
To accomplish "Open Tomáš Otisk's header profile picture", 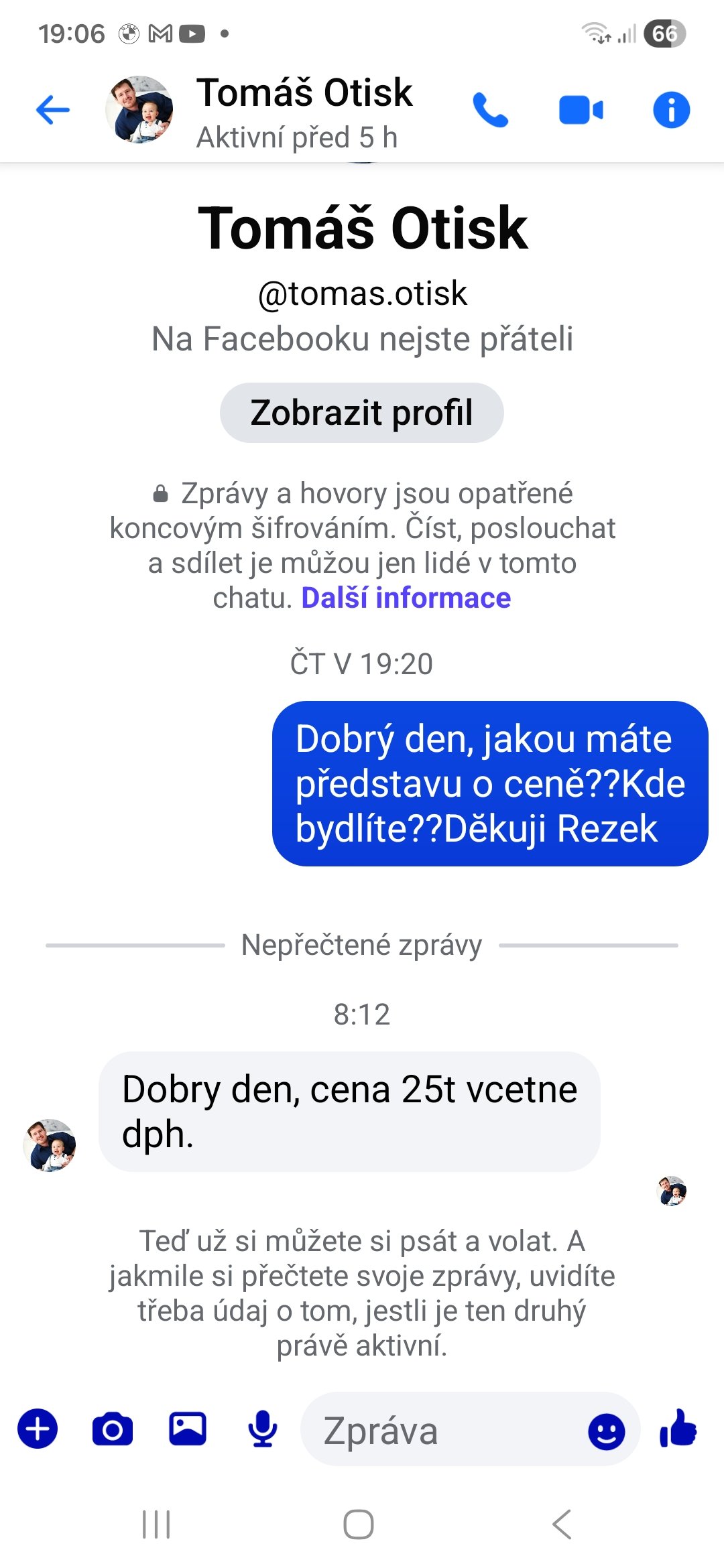I will tap(139, 110).
